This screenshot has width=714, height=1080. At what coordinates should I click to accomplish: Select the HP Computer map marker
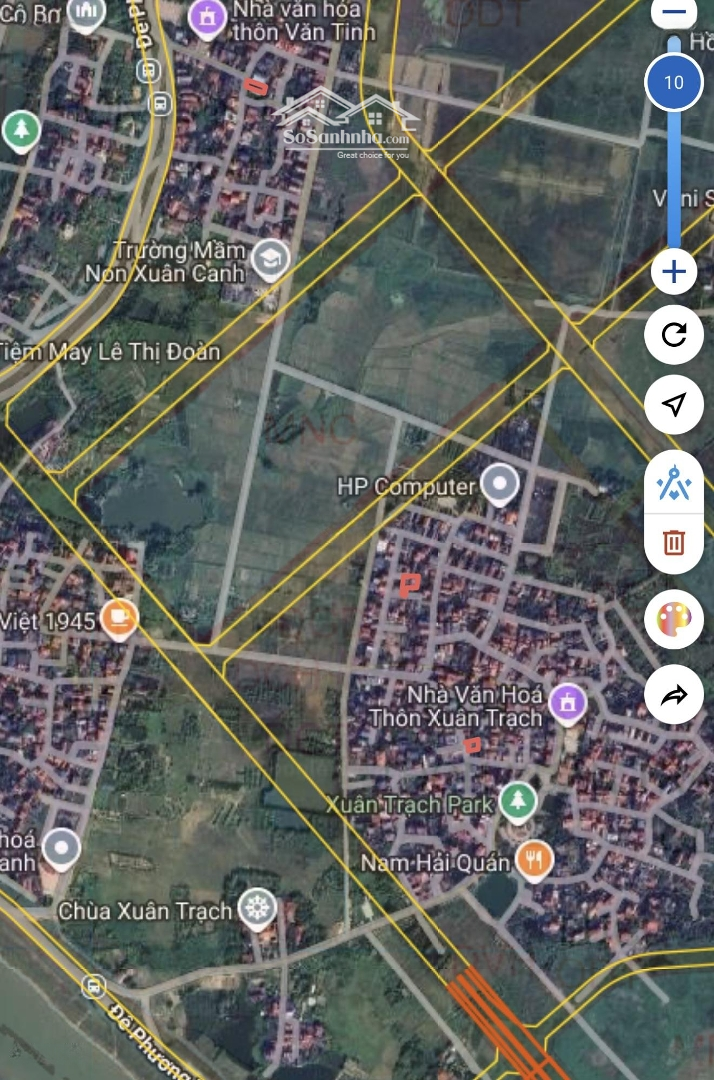click(x=499, y=485)
